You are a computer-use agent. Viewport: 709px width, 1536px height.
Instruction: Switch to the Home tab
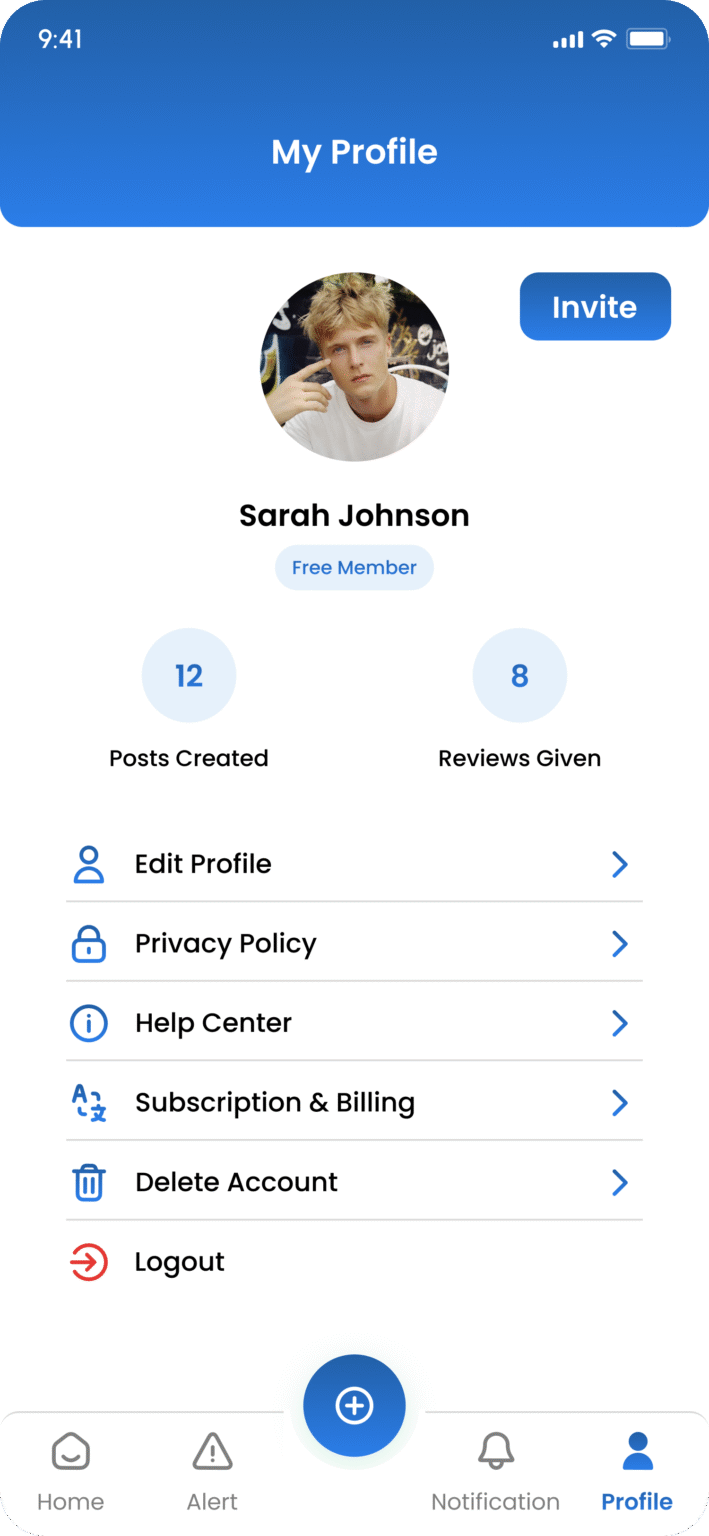71,1472
